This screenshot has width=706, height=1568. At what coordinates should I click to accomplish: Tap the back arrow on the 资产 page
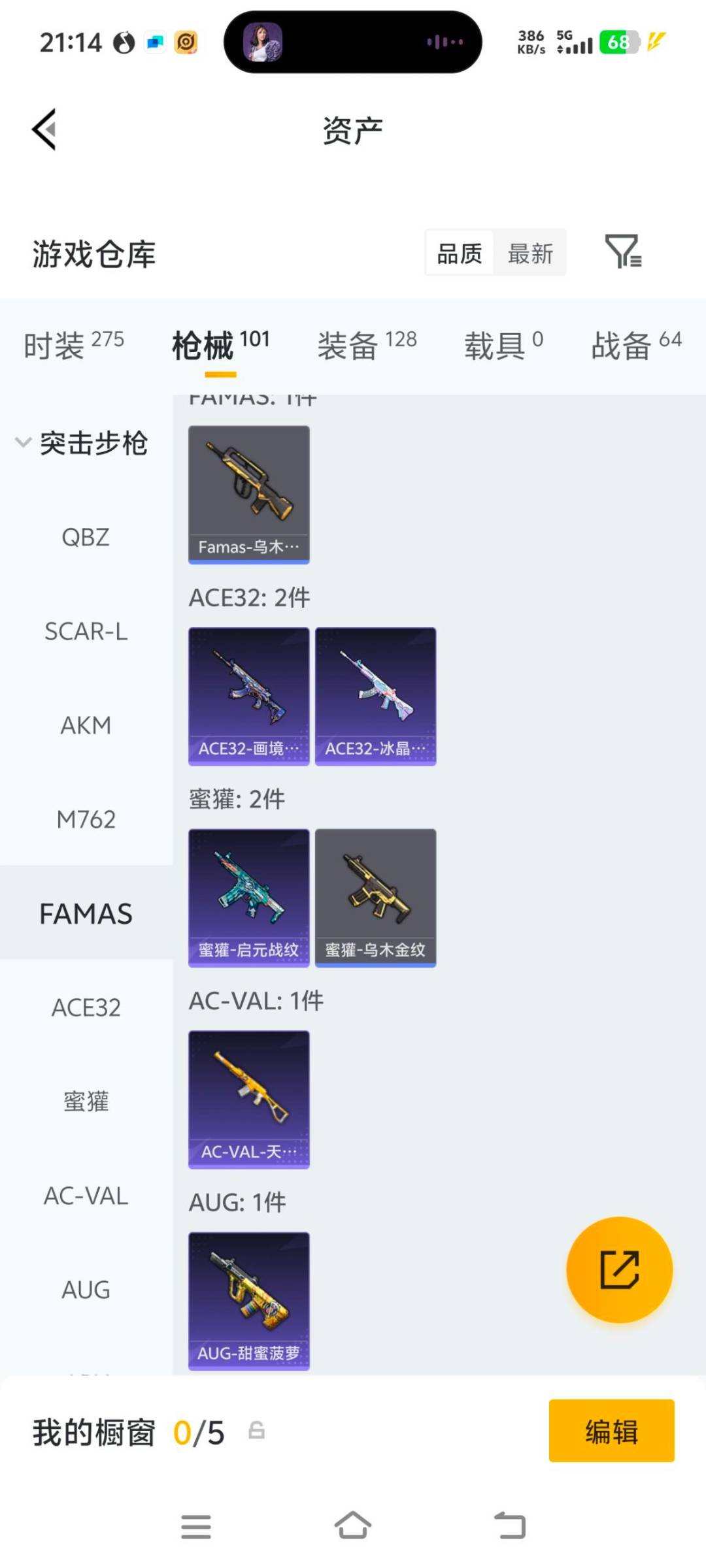(43, 129)
